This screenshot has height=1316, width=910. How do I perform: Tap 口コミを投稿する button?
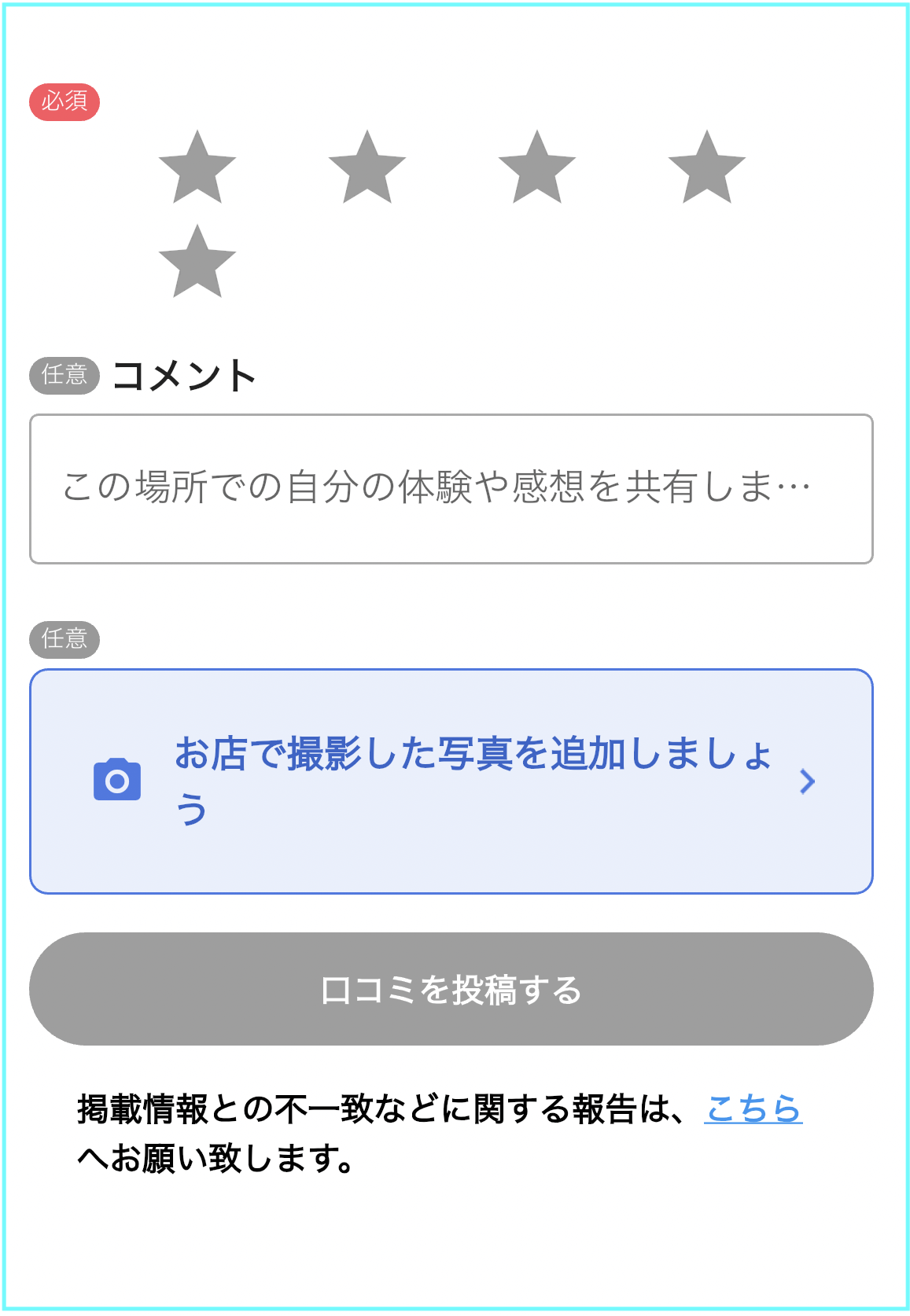click(451, 988)
